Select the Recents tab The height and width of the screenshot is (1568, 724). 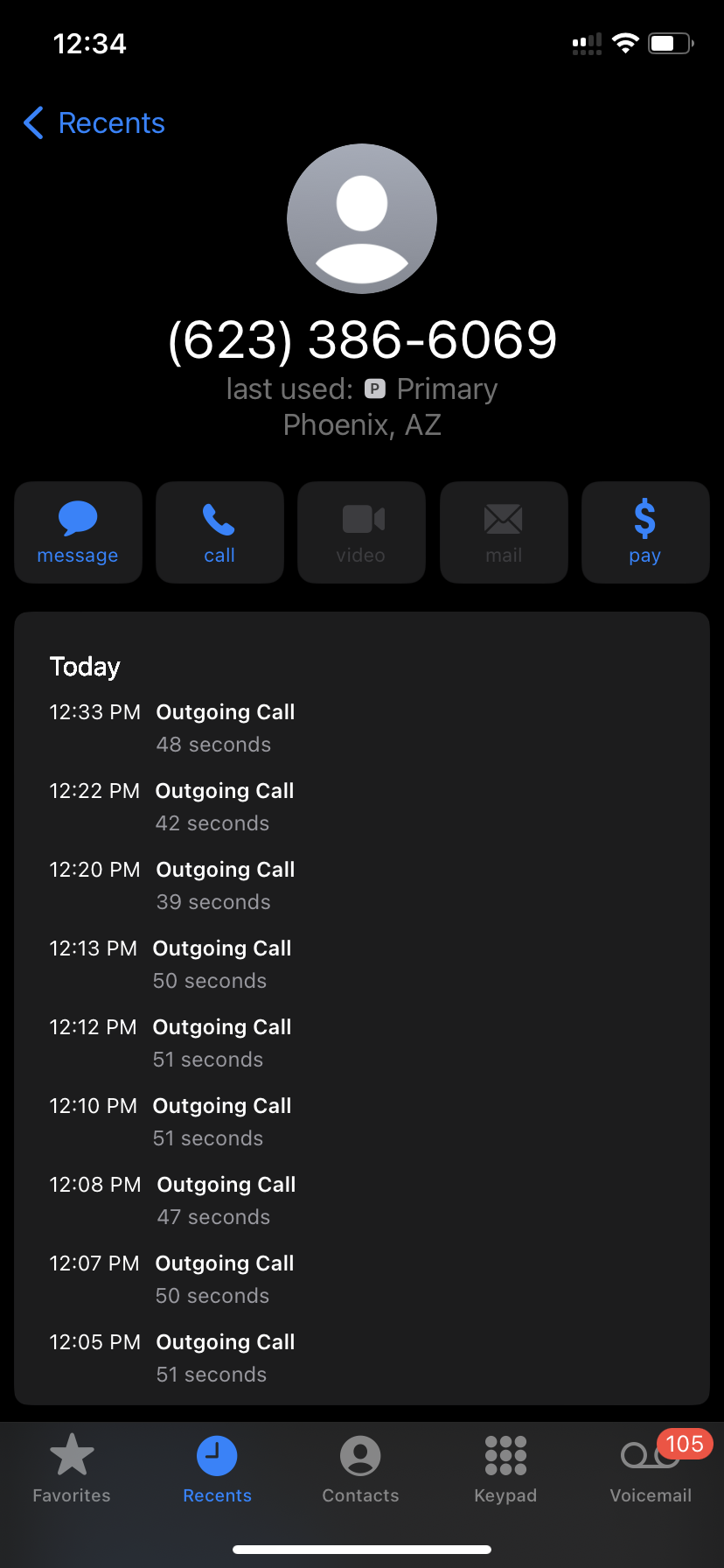(x=217, y=1470)
